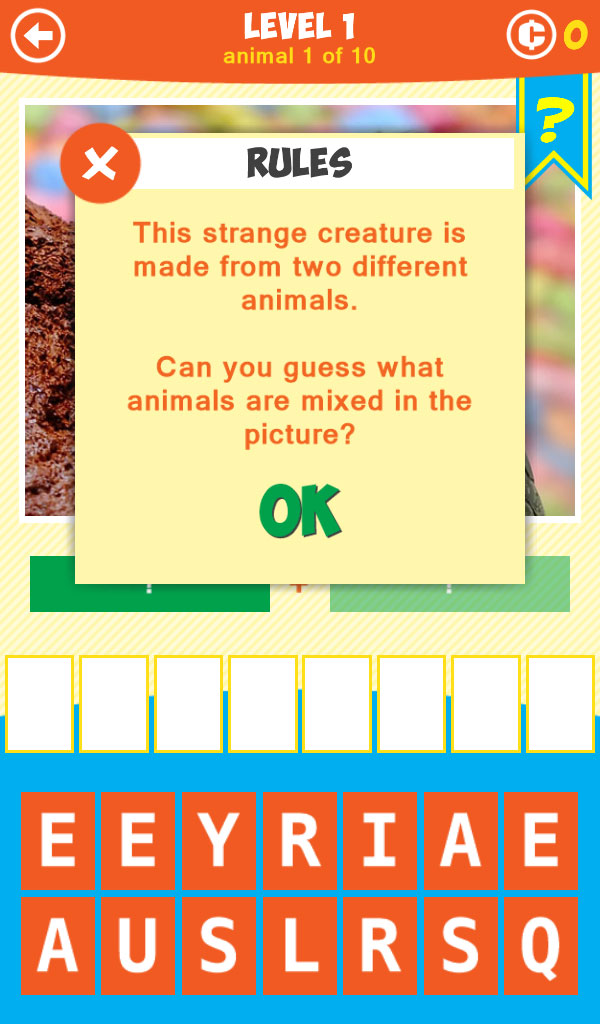
Task: Choose the letter L tile
Action: (x=299, y=946)
